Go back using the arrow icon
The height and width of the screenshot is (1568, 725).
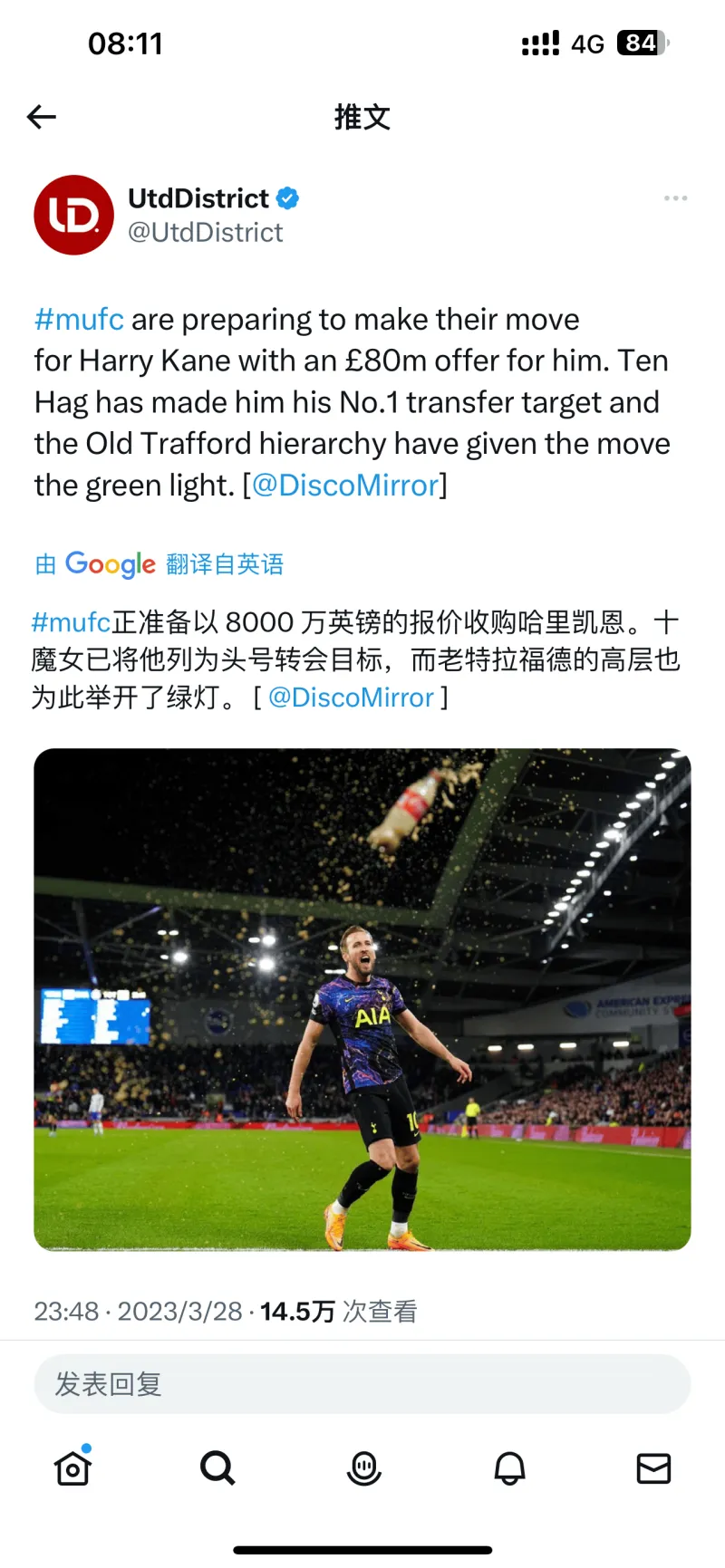(42, 117)
